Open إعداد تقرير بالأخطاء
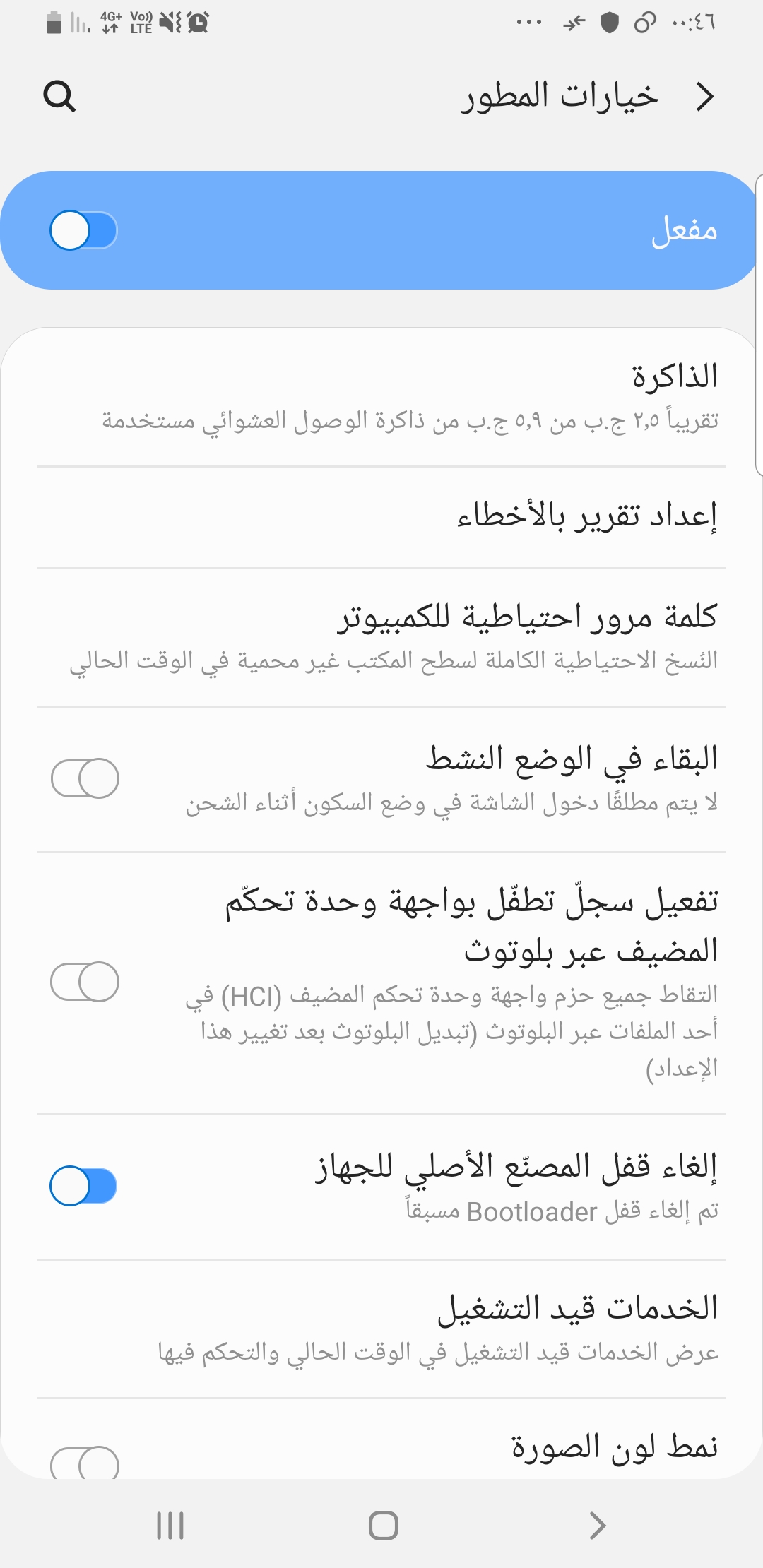Image resolution: width=763 pixels, height=1568 pixels. coord(381,517)
